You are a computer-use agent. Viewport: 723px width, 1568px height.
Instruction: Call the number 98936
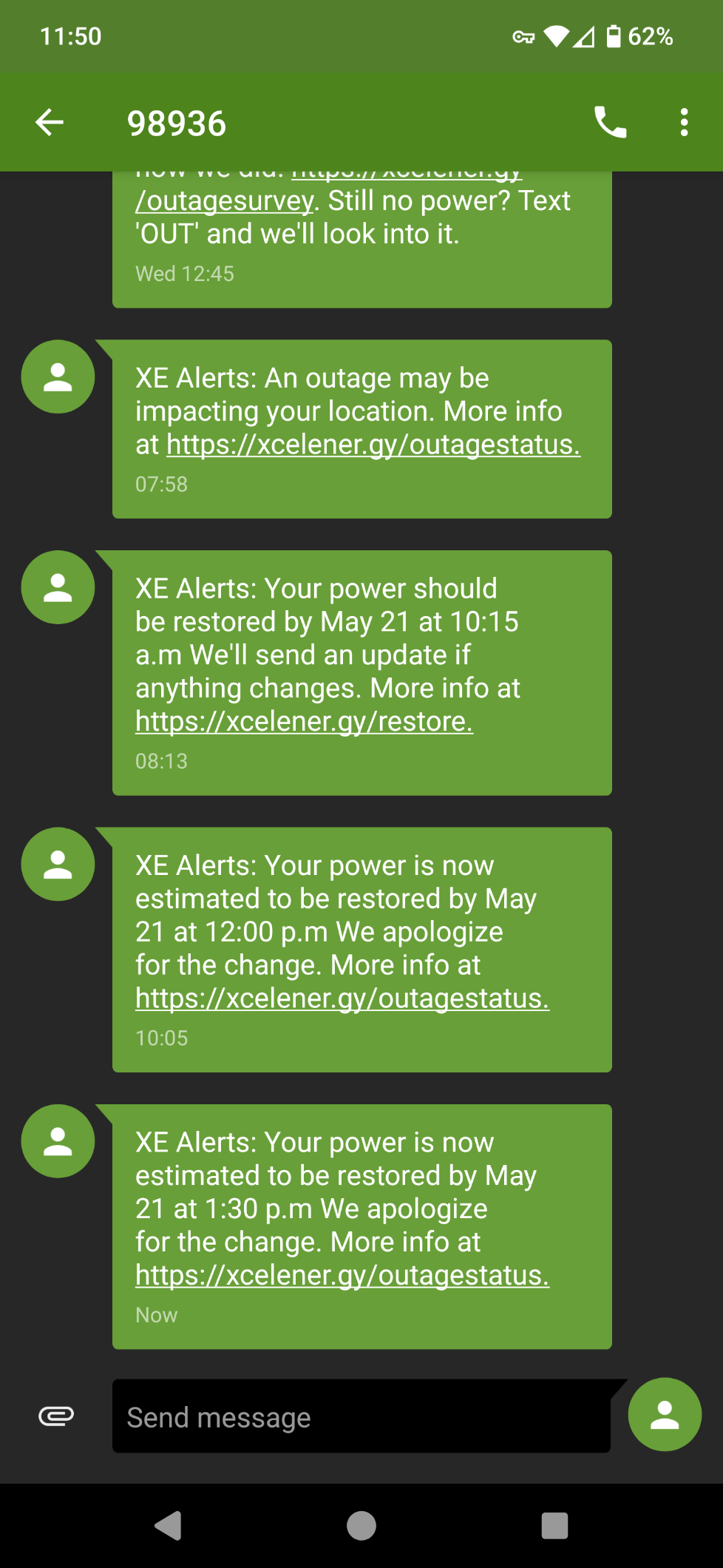611,122
